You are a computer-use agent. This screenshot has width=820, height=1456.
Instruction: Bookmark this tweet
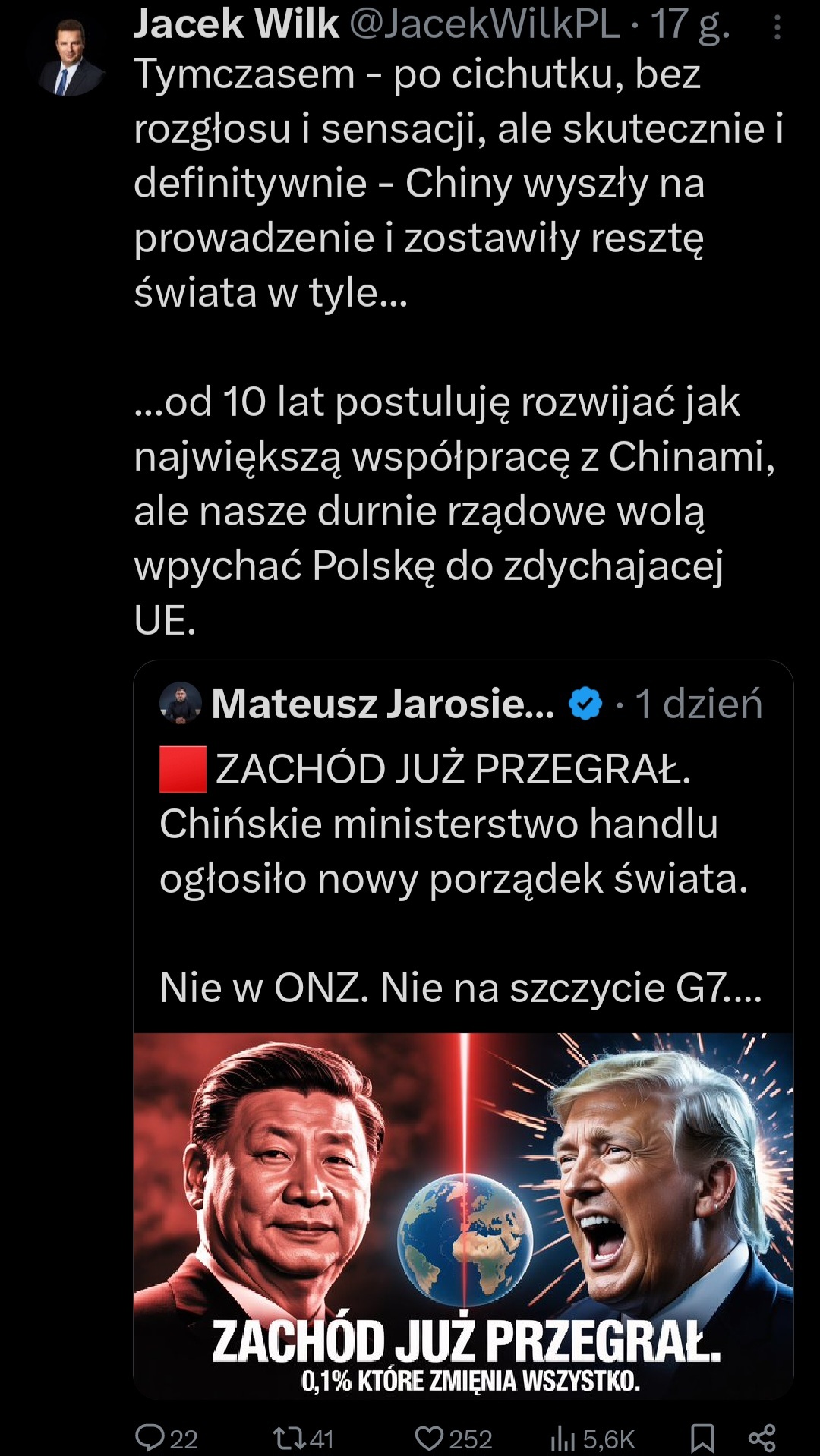pyautogui.click(x=702, y=1438)
